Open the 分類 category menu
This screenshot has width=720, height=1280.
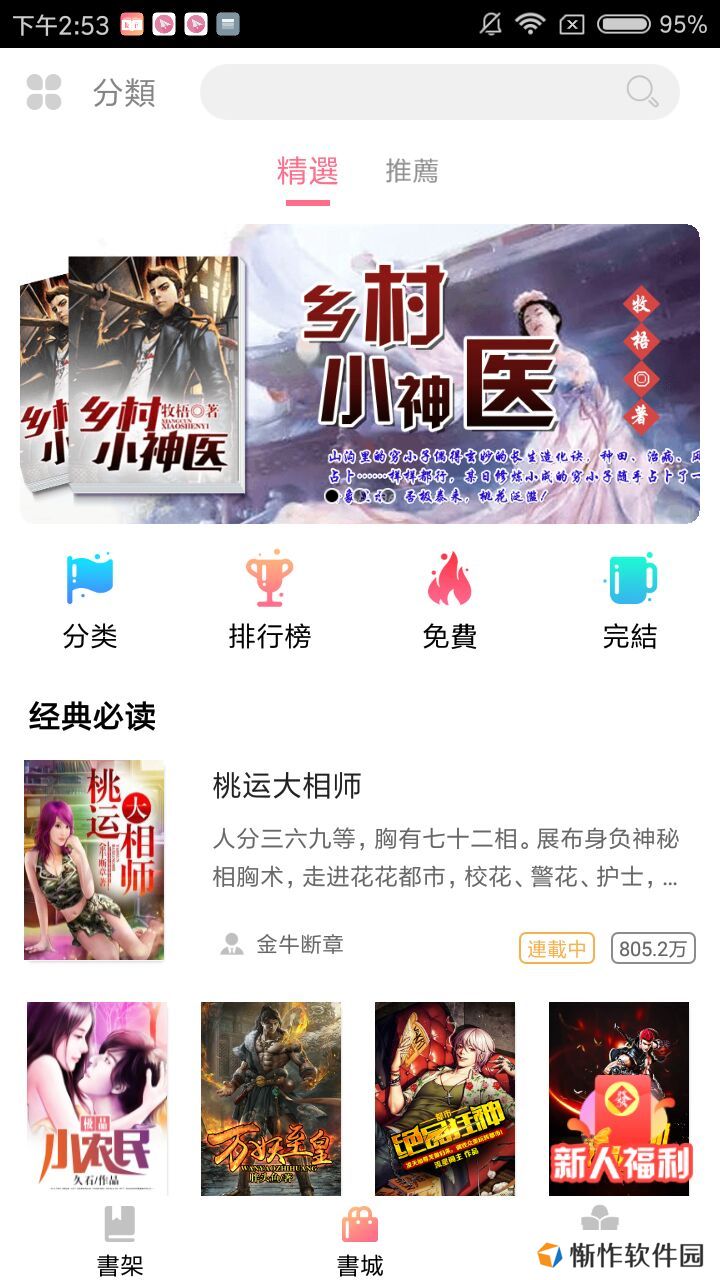tap(92, 92)
